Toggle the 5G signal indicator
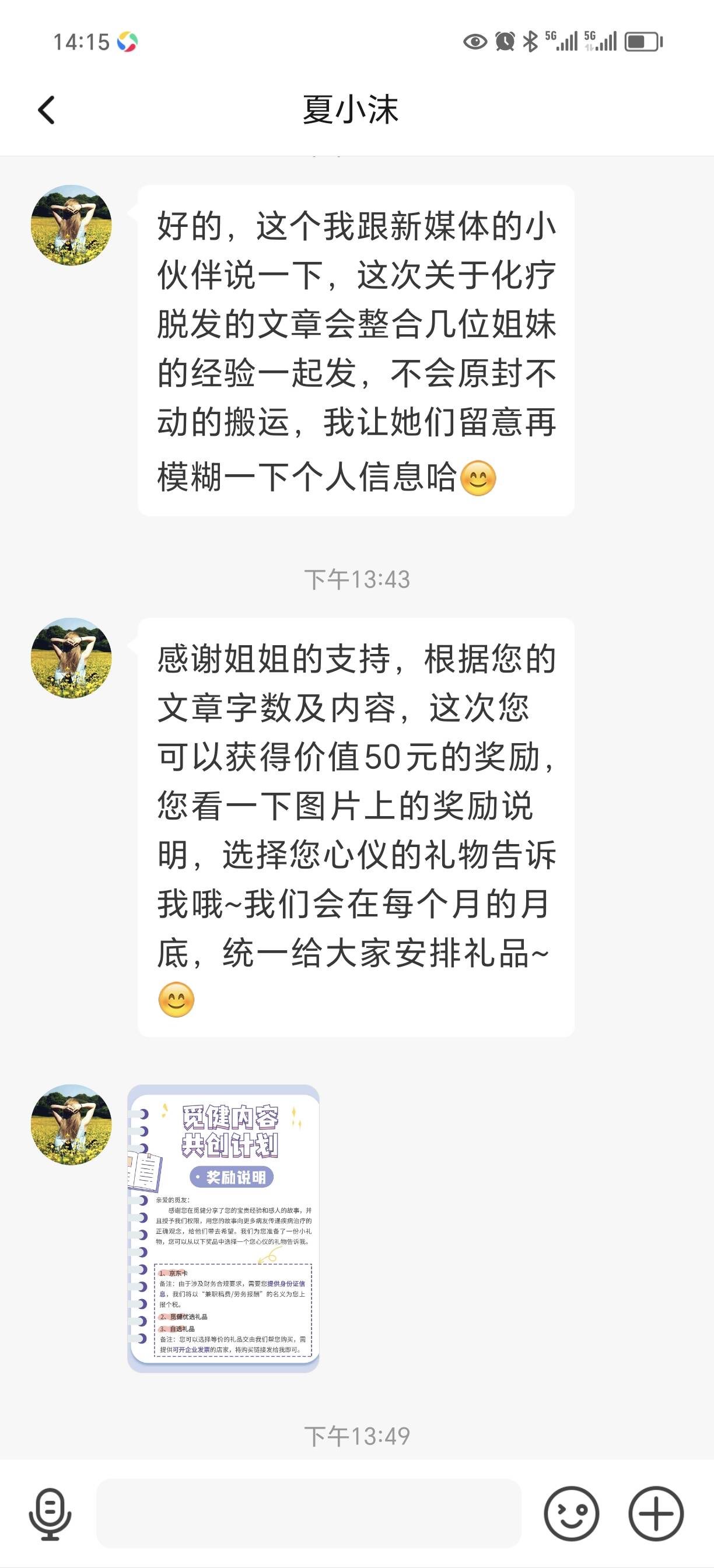The width and height of the screenshot is (714, 1568). (562, 41)
